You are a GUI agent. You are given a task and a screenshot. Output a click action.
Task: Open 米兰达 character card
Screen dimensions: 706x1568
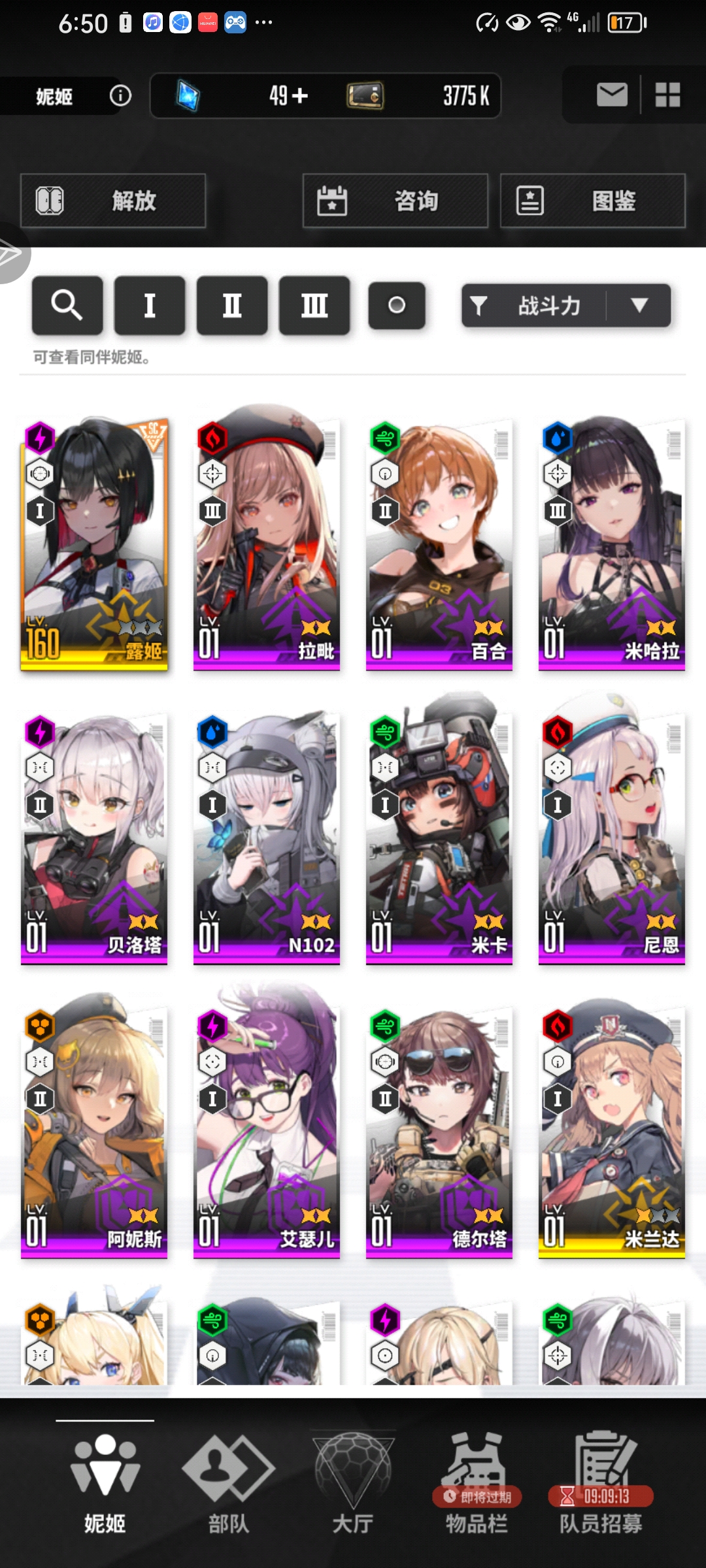[x=611, y=1130]
